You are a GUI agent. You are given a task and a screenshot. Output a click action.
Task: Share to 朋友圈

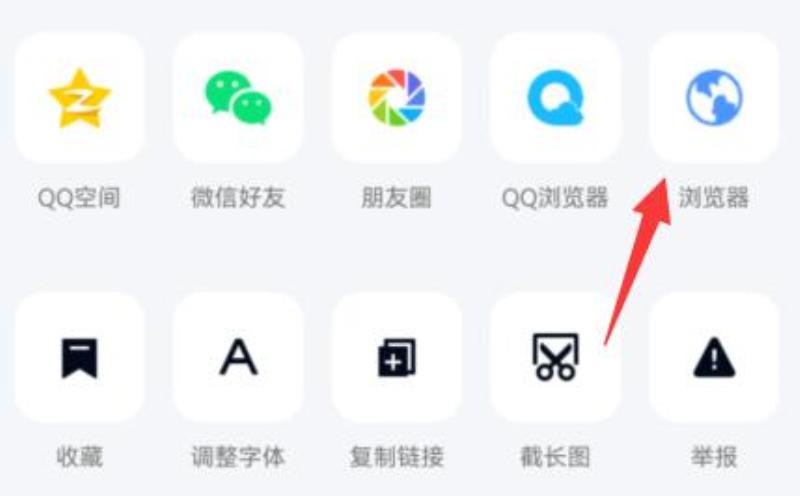(x=396, y=98)
